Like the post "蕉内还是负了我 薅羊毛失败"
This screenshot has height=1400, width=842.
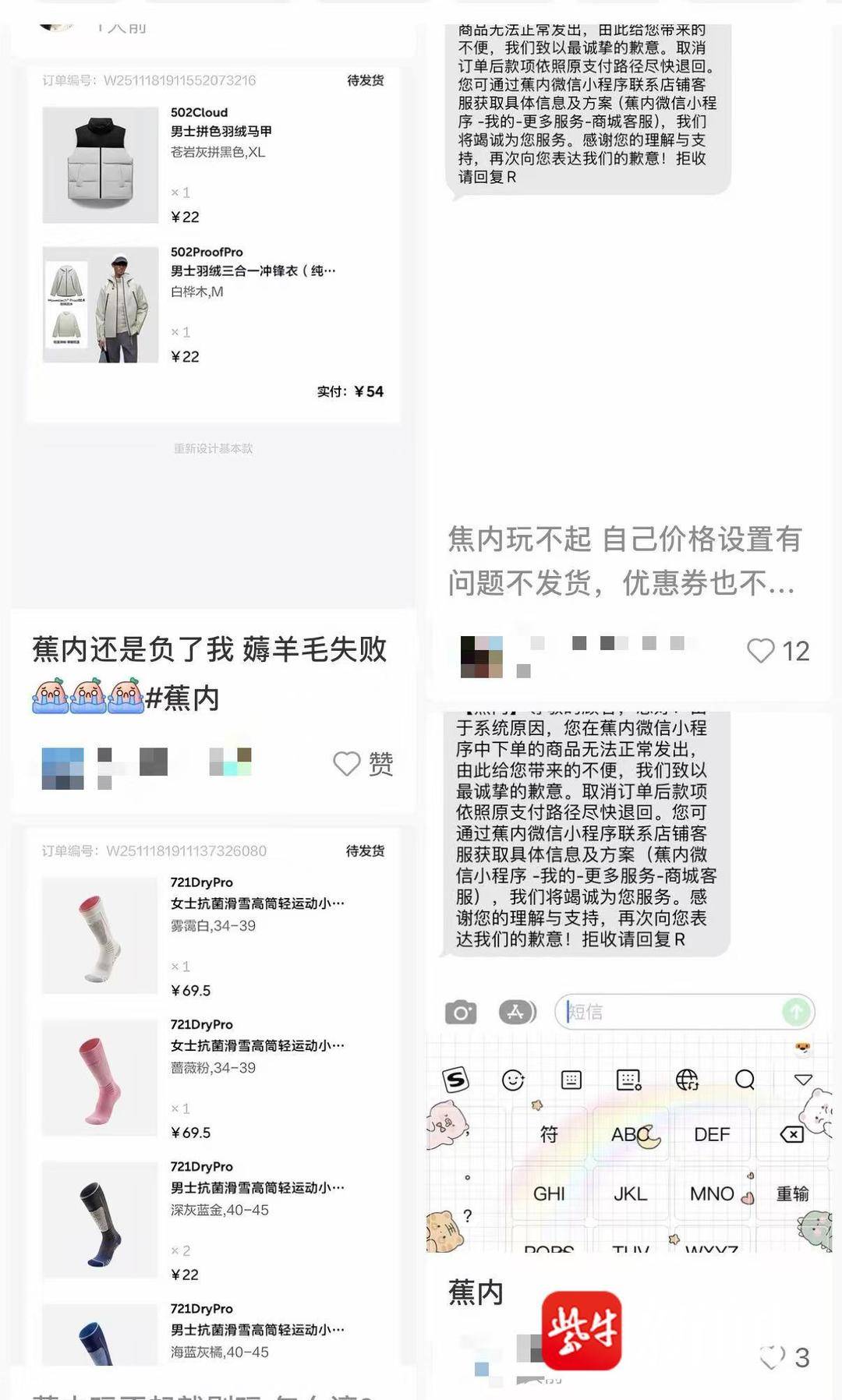[347, 763]
